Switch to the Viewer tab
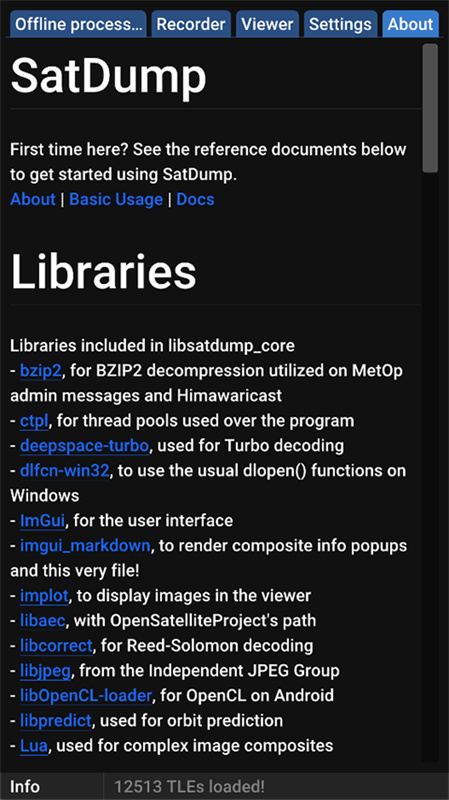The image size is (449, 800). tap(267, 24)
